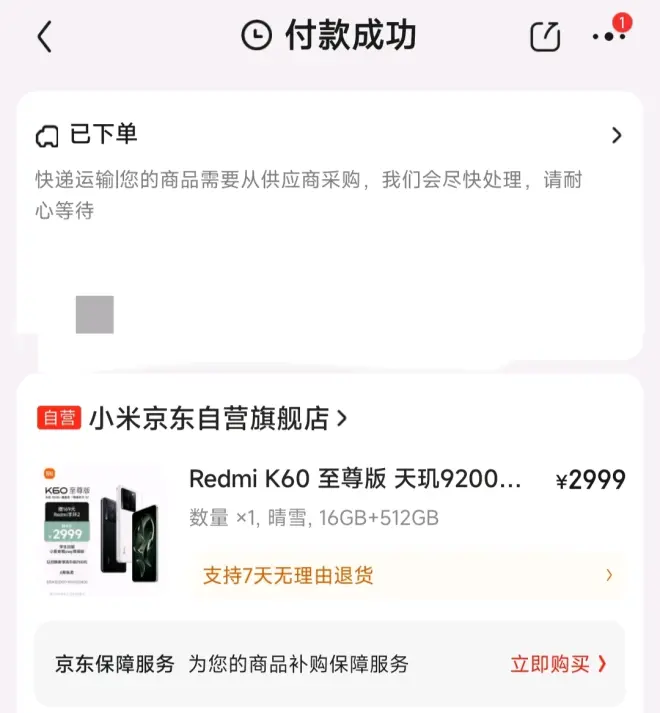Viewport: 660px width, 713px height.
Task: Tap 立即购买 for 京东保障服务
Action: click(x=558, y=664)
